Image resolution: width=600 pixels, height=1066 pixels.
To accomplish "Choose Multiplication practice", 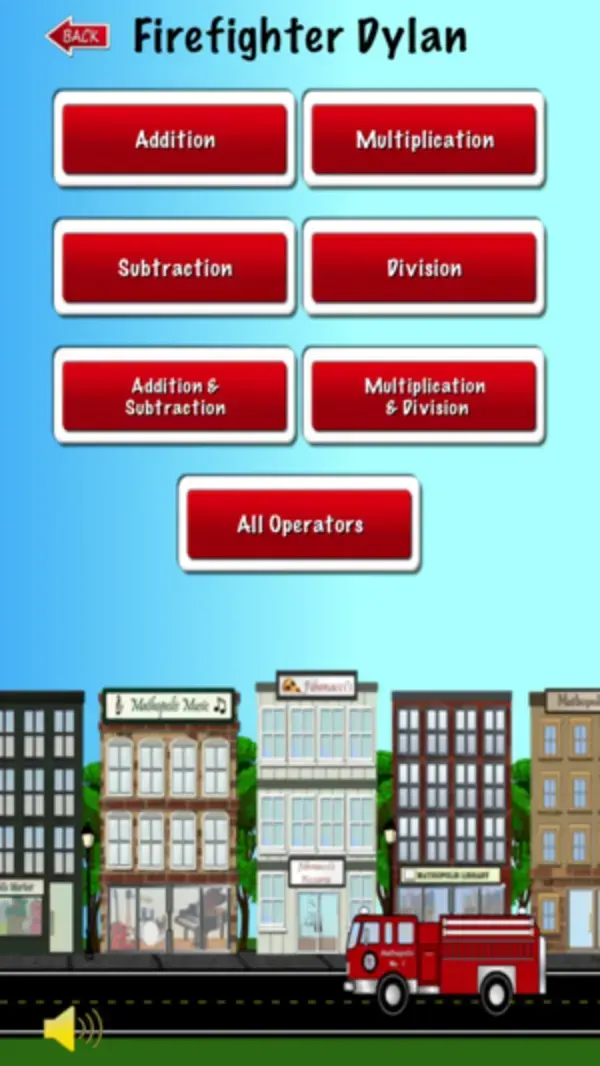I will (424, 139).
